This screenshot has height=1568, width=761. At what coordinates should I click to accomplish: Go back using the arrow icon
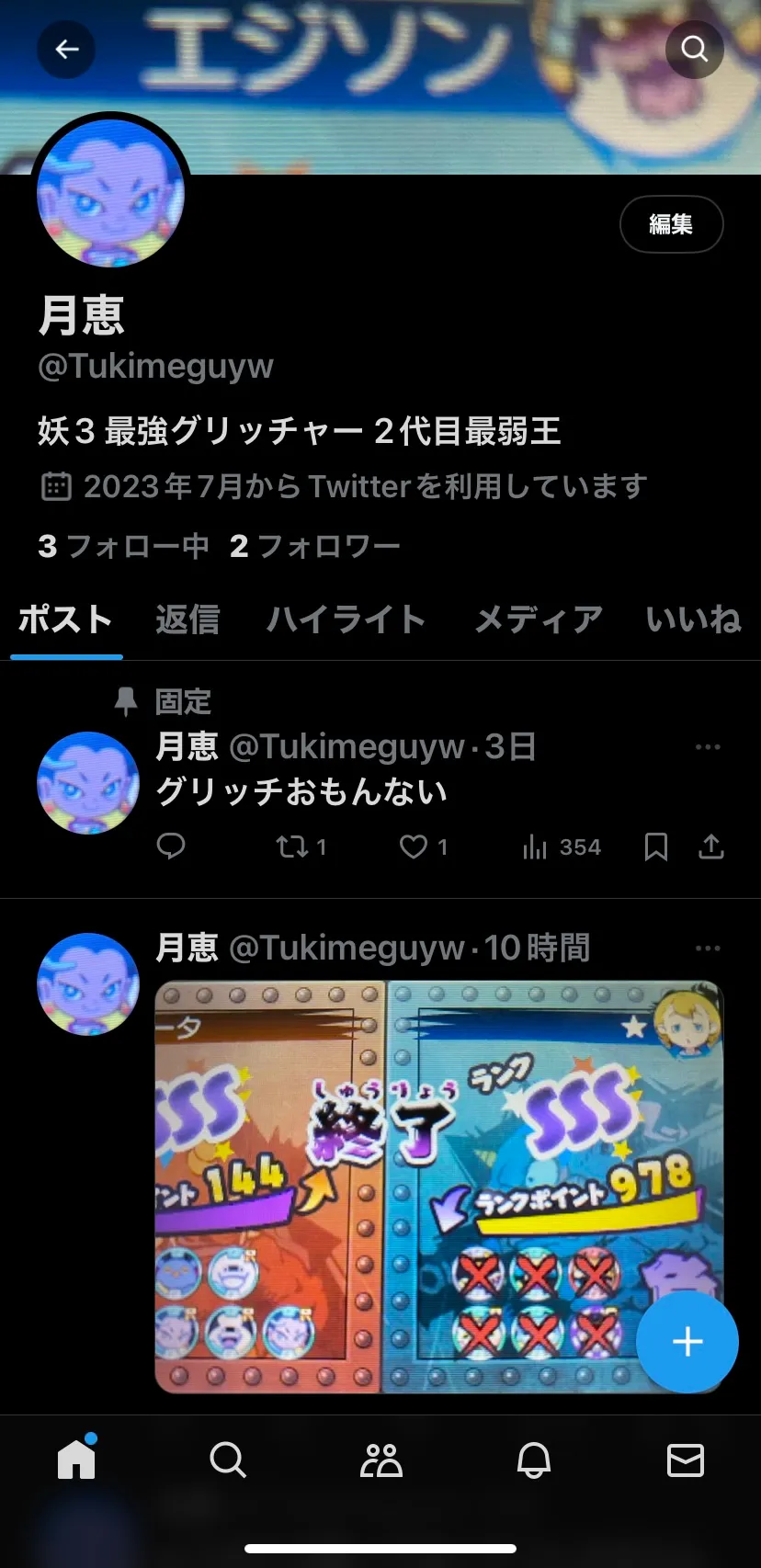66,49
